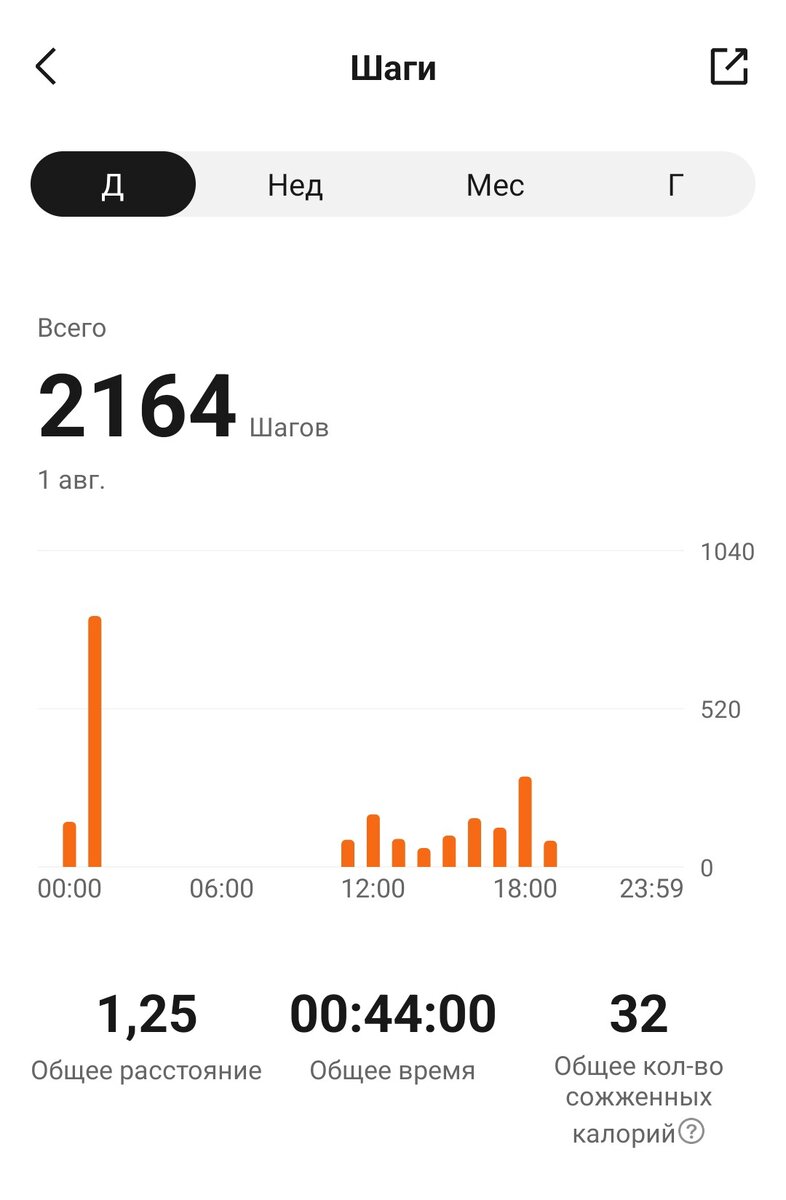Viewport: 786px width, 1200px height.
Task: Select the Д tab for daily view
Action: pyautogui.click(x=112, y=184)
